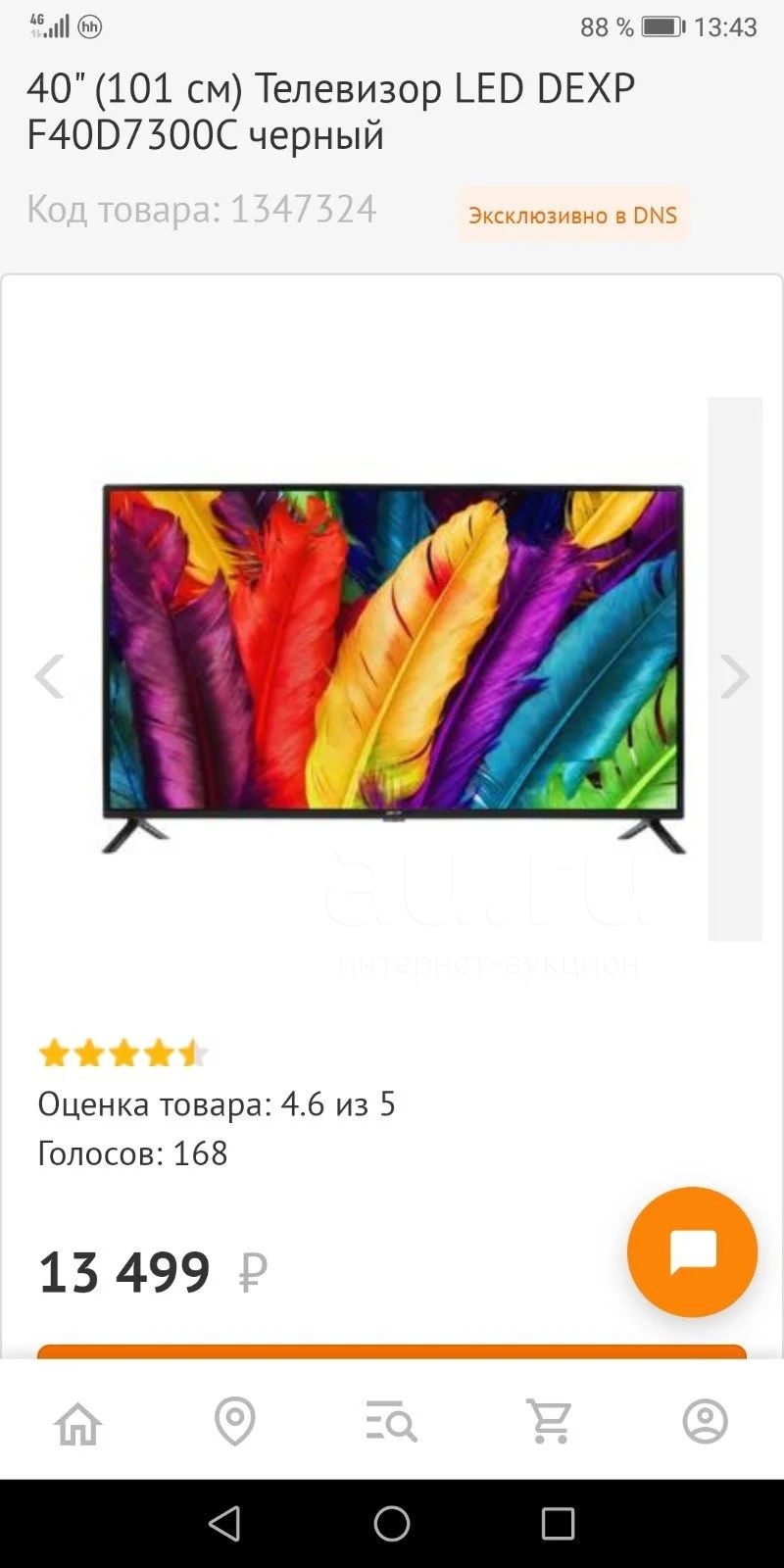Open the profile account tab
This screenshot has width=784, height=1568.
pyautogui.click(x=706, y=1422)
